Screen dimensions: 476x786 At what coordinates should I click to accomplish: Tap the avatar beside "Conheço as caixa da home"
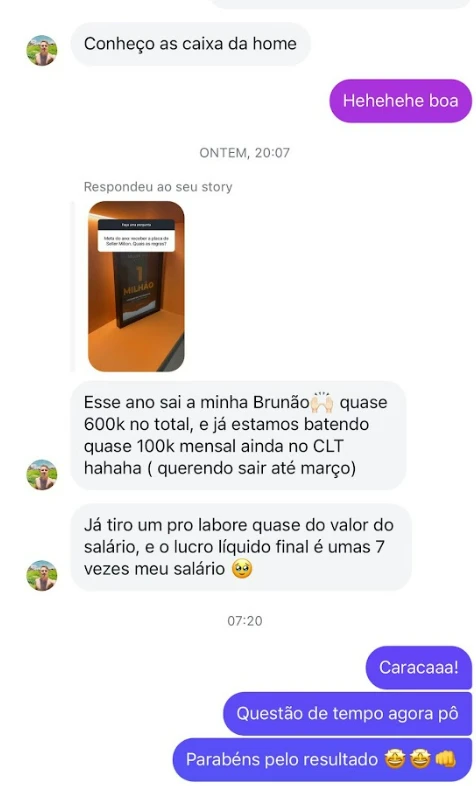point(42,50)
